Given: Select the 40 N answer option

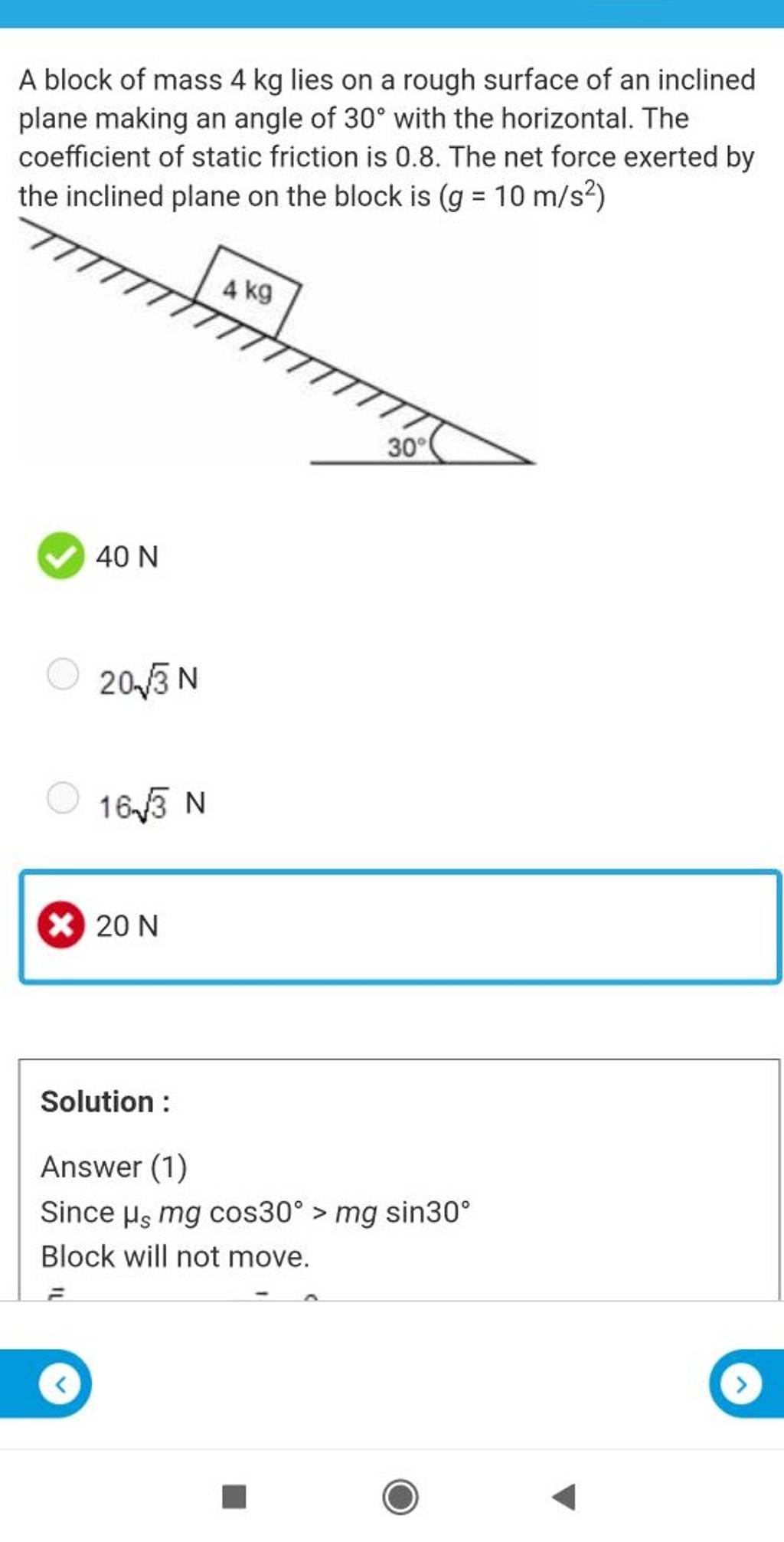Looking at the screenshot, I should pos(61,556).
